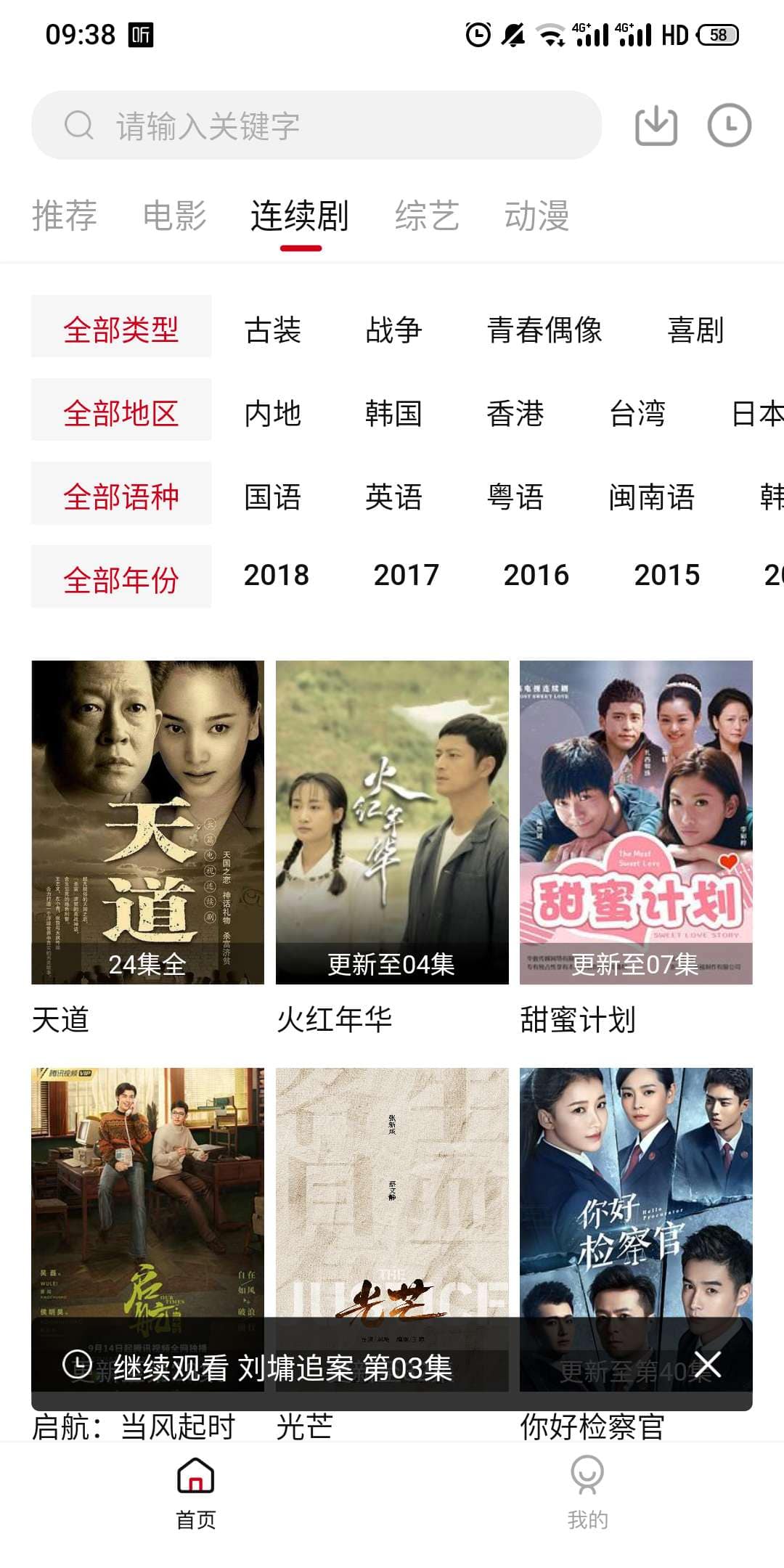The image size is (784, 1568).
Task: Select the 首页 home icon
Action: [195, 1484]
